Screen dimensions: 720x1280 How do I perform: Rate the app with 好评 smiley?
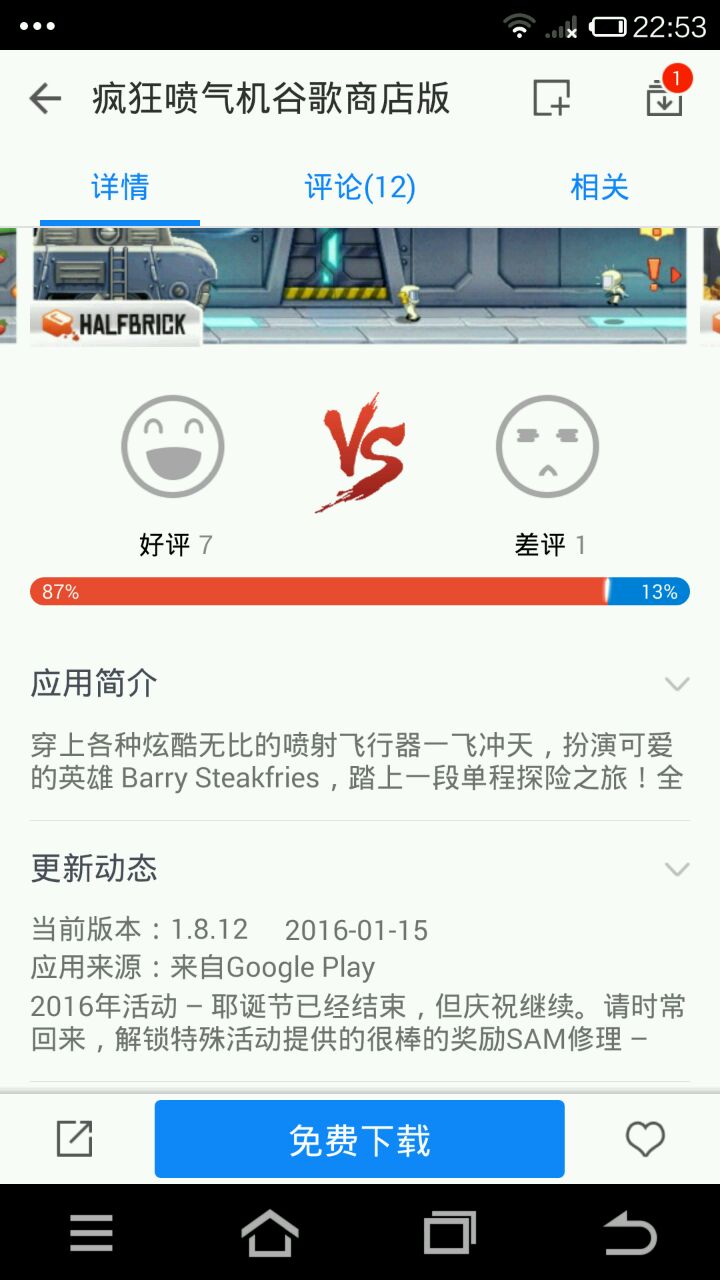click(173, 447)
